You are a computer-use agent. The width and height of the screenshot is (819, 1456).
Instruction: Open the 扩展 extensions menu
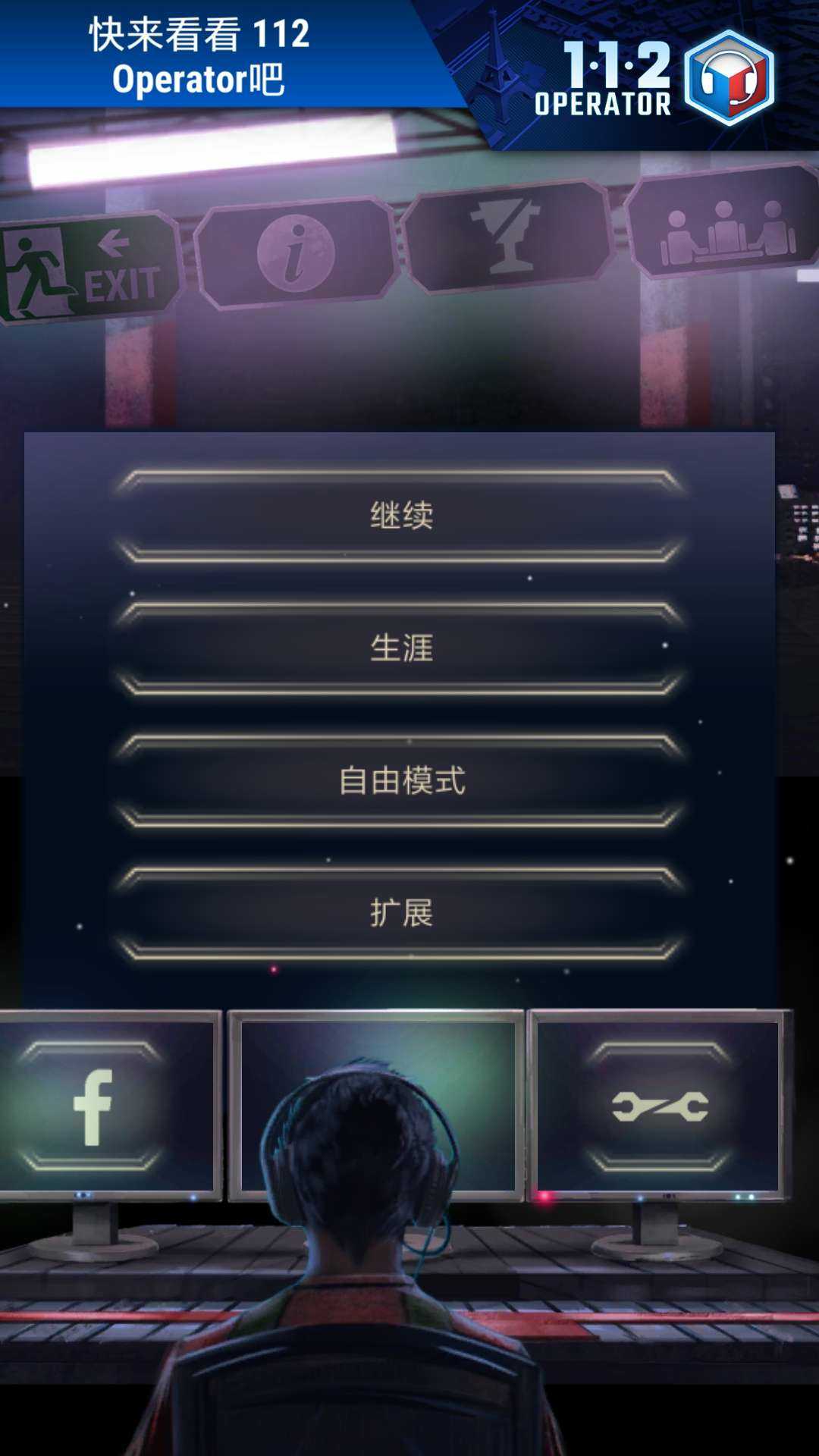coord(401,913)
